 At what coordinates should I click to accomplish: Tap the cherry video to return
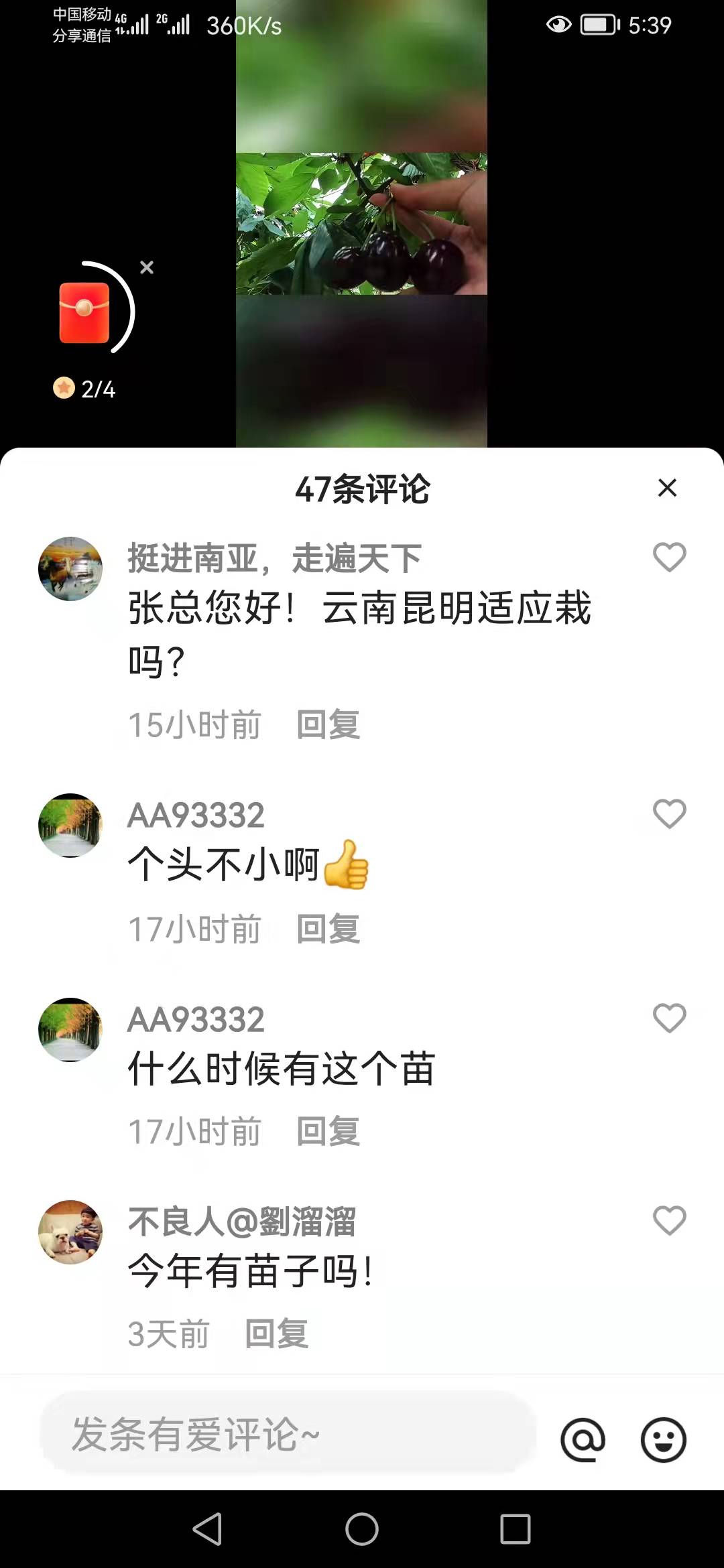361,224
